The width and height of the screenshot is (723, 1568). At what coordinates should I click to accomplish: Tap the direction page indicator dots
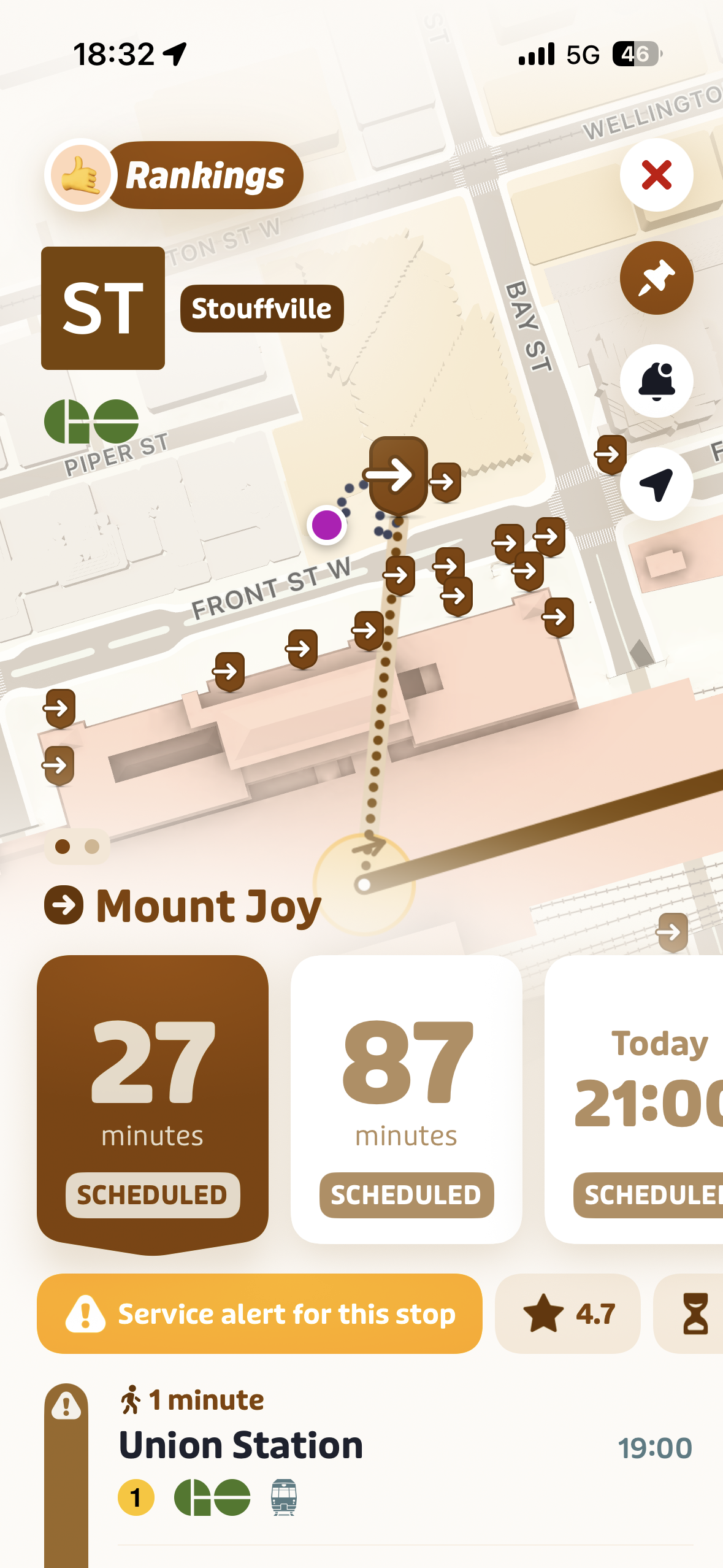click(77, 847)
